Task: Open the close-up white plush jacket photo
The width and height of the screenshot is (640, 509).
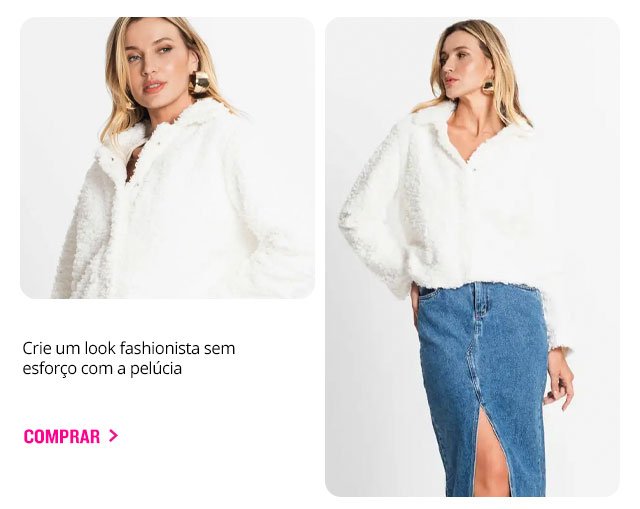Action: click(167, 158)
